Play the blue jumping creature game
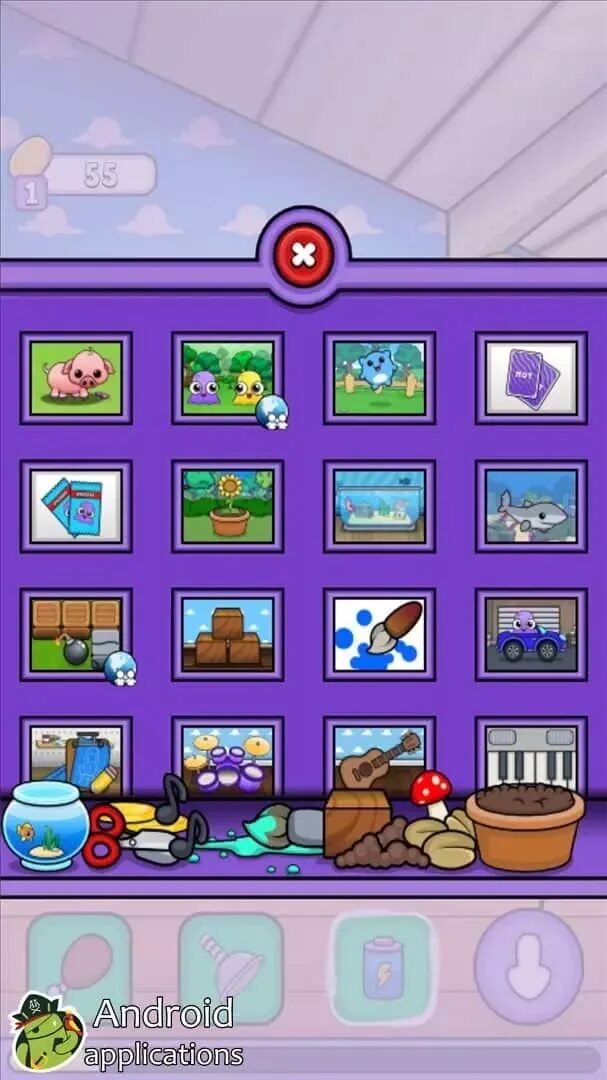The width and height of the screenshot is (607, 1080). [x=380, y=378]
